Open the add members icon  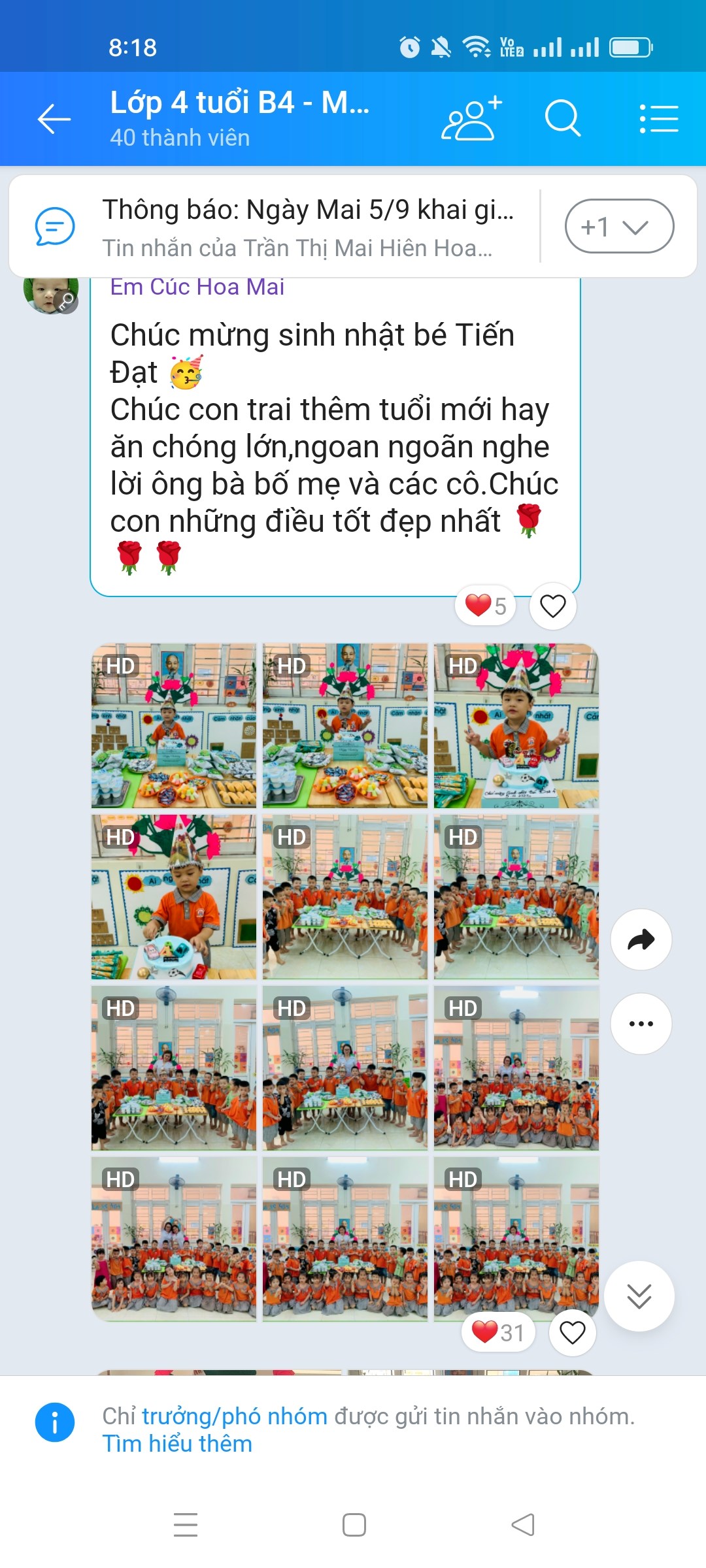471,119
